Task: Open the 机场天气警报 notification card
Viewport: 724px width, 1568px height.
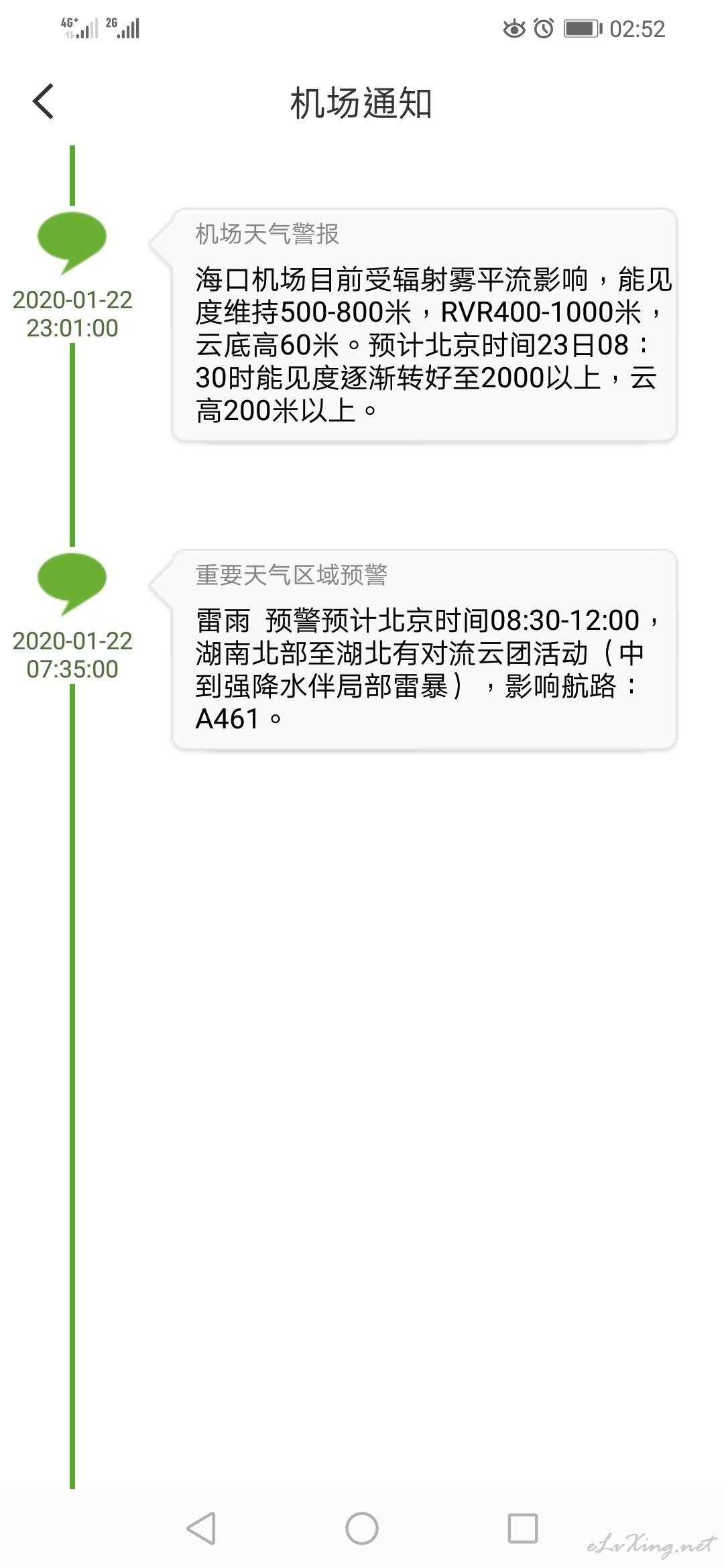Action: (424, 325)
